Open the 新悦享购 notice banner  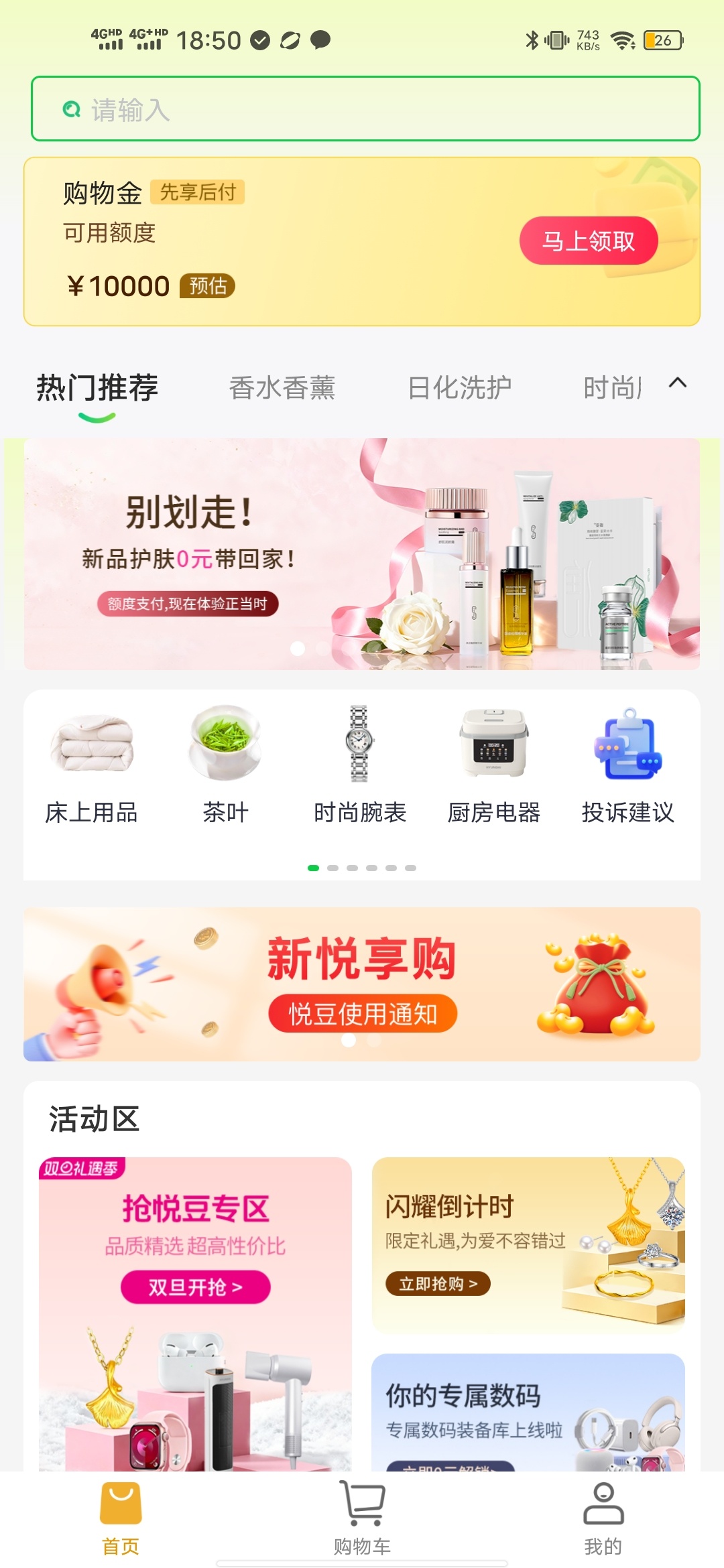362,984
